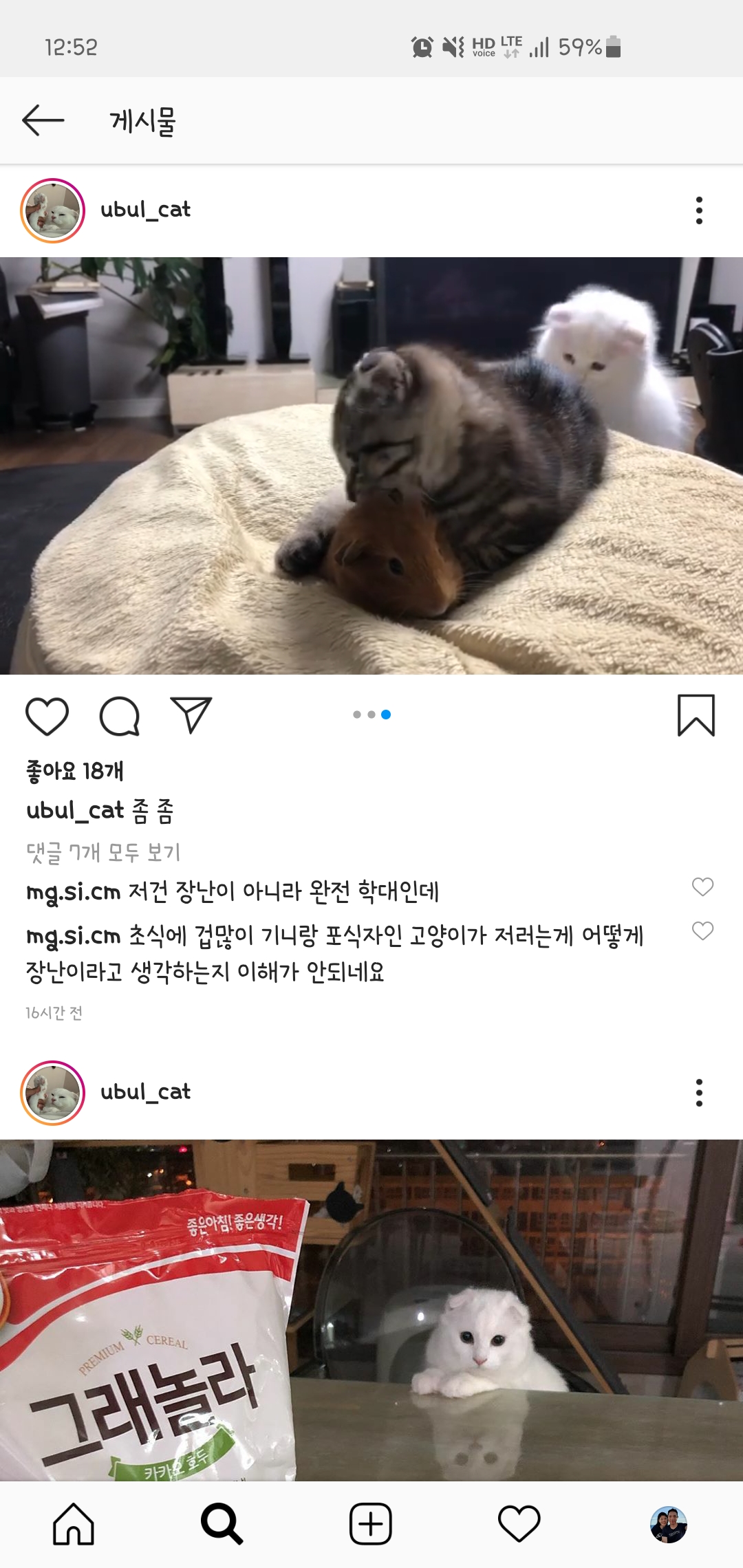This screenshot has width=743, height=1568.
Task: Open ubul_cat username on the second post
Action: click(145, 1092)
